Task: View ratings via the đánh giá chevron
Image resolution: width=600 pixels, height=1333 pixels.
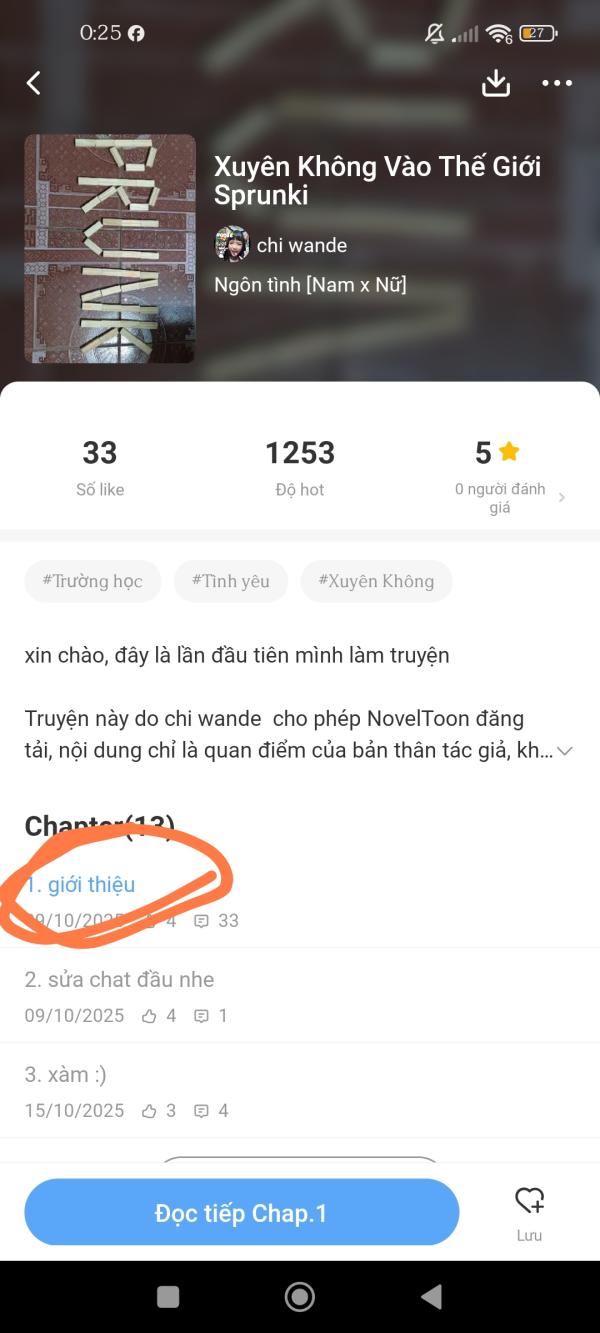Action: [x=562, y=498]
